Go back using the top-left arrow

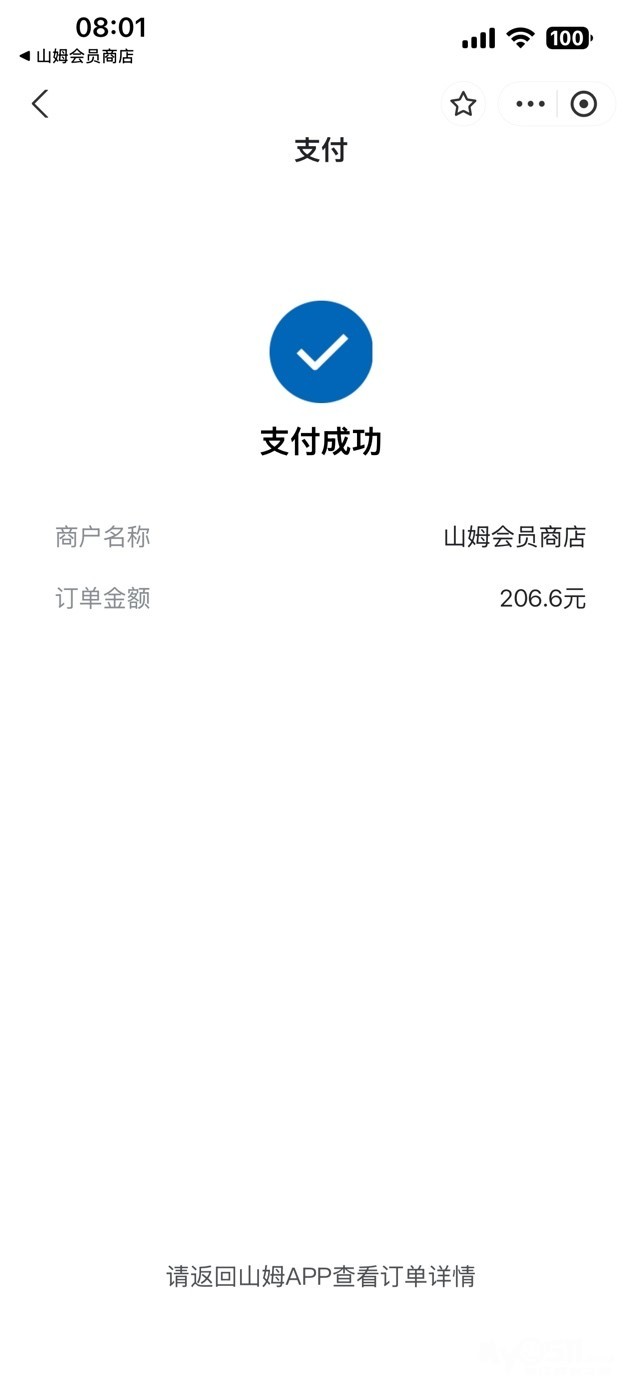[x=40, y=104]
